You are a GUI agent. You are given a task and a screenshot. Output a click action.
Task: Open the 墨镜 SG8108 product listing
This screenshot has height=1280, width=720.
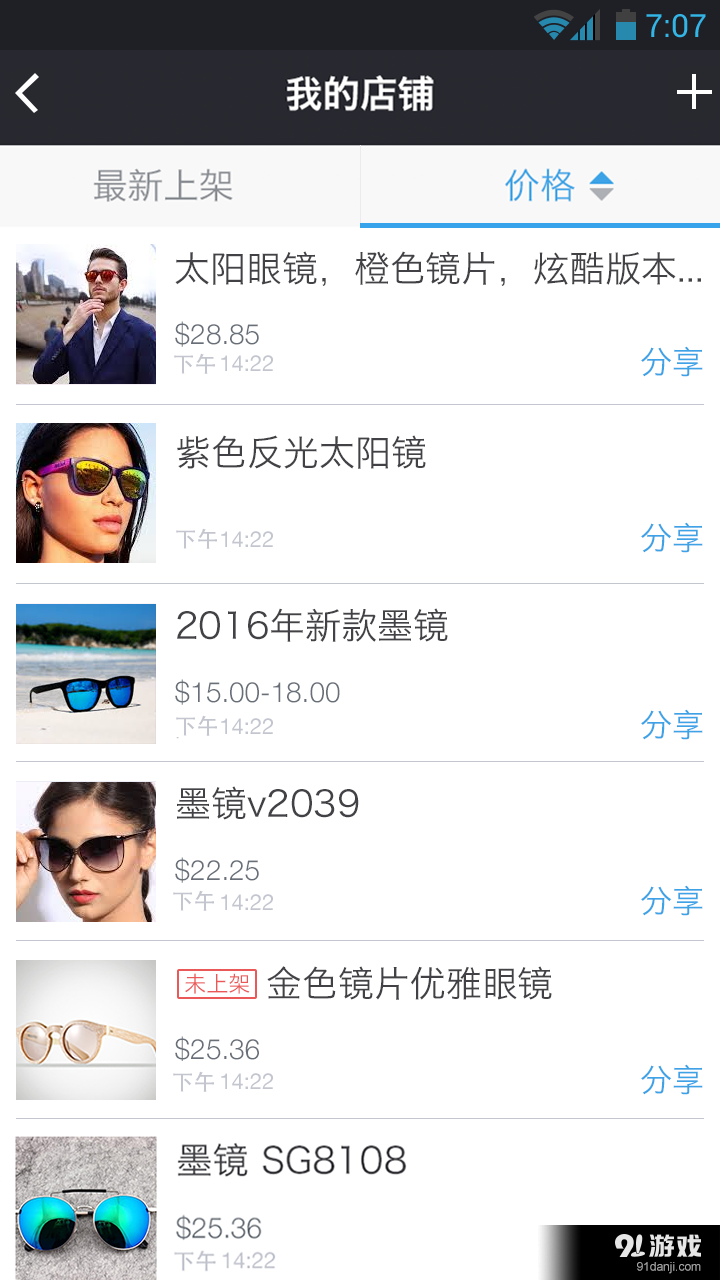pyautogui.click(x=290, y=1160)
